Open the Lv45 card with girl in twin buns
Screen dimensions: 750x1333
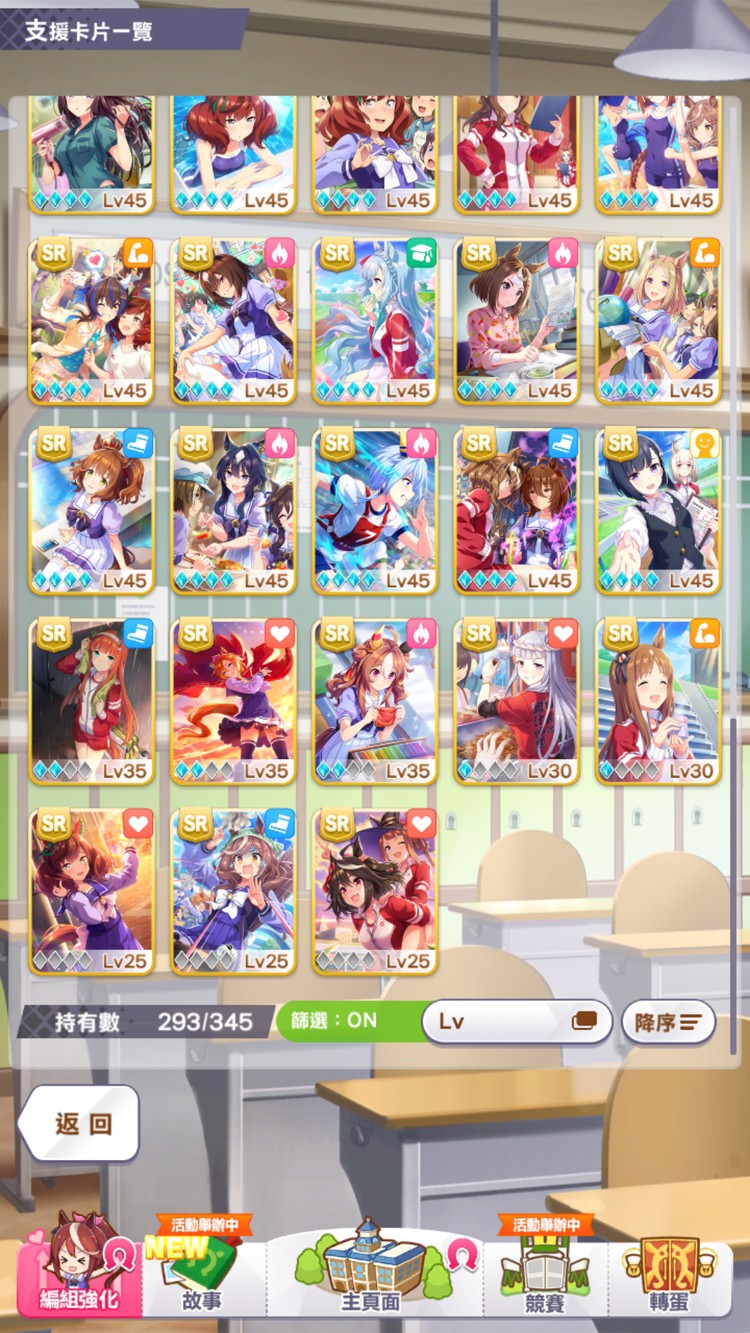pos(91,510)
